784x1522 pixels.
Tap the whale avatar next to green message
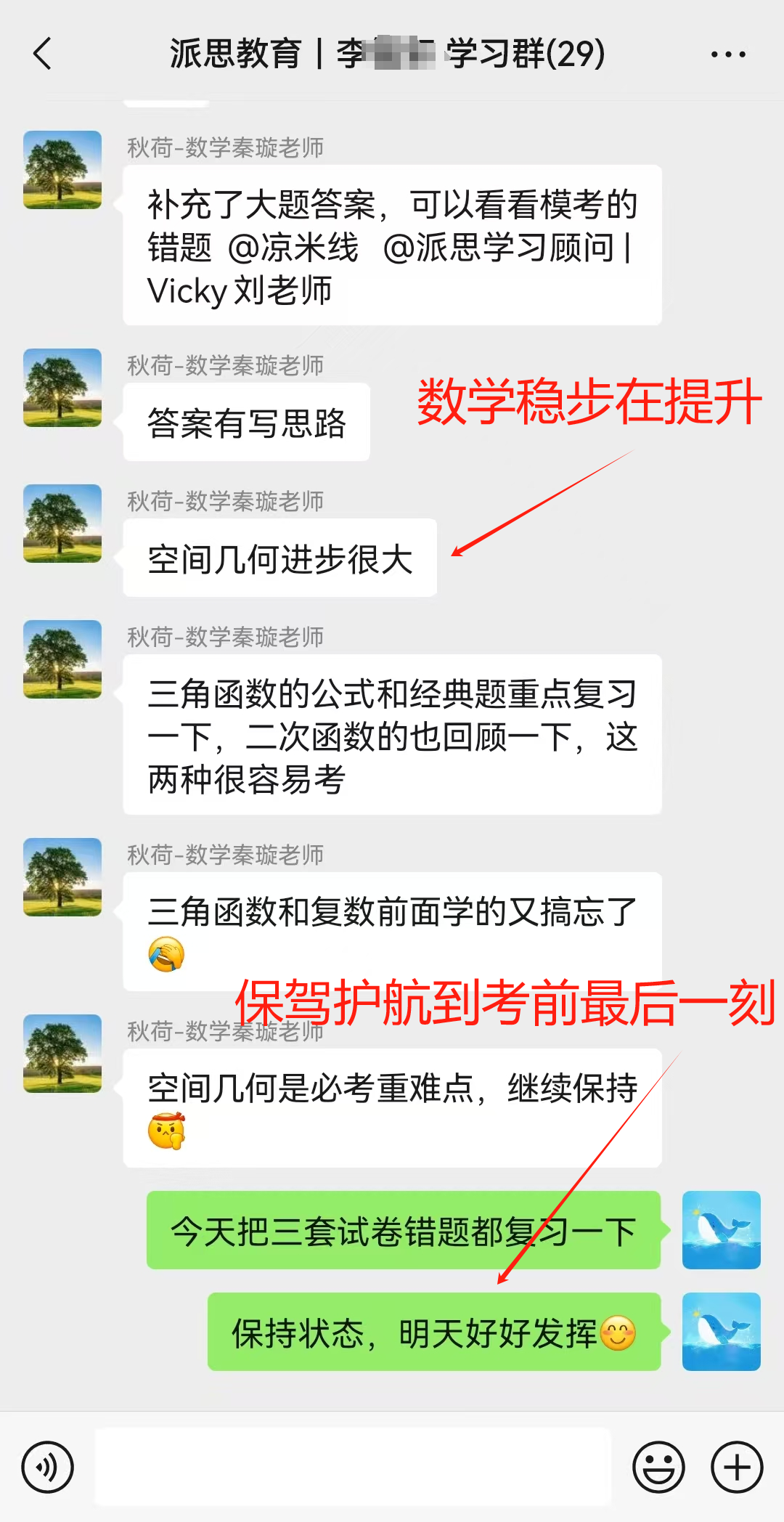(x=721, y=1231)
